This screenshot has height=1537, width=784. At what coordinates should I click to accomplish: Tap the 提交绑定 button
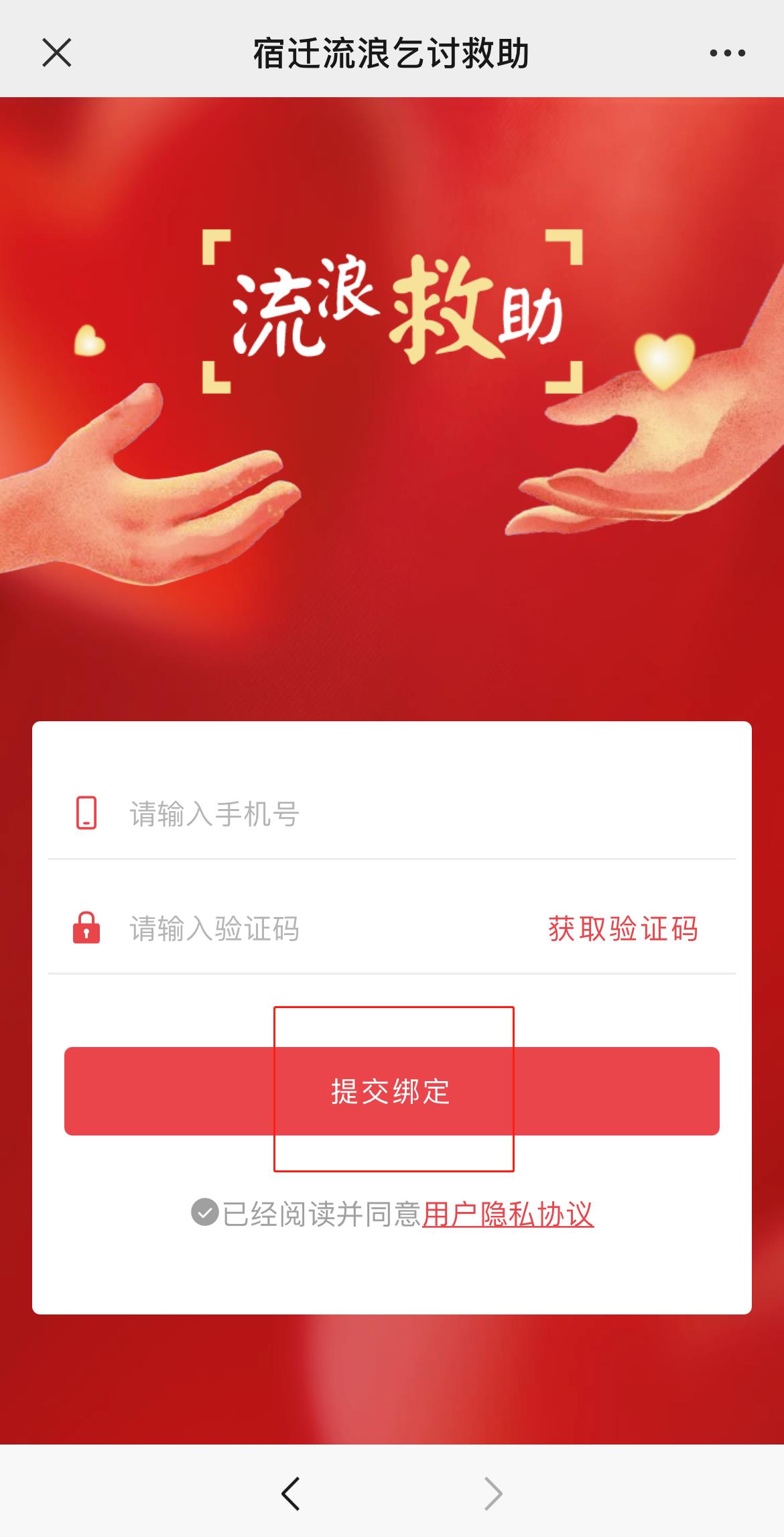pyautogui.click(x=392, y=1091)
